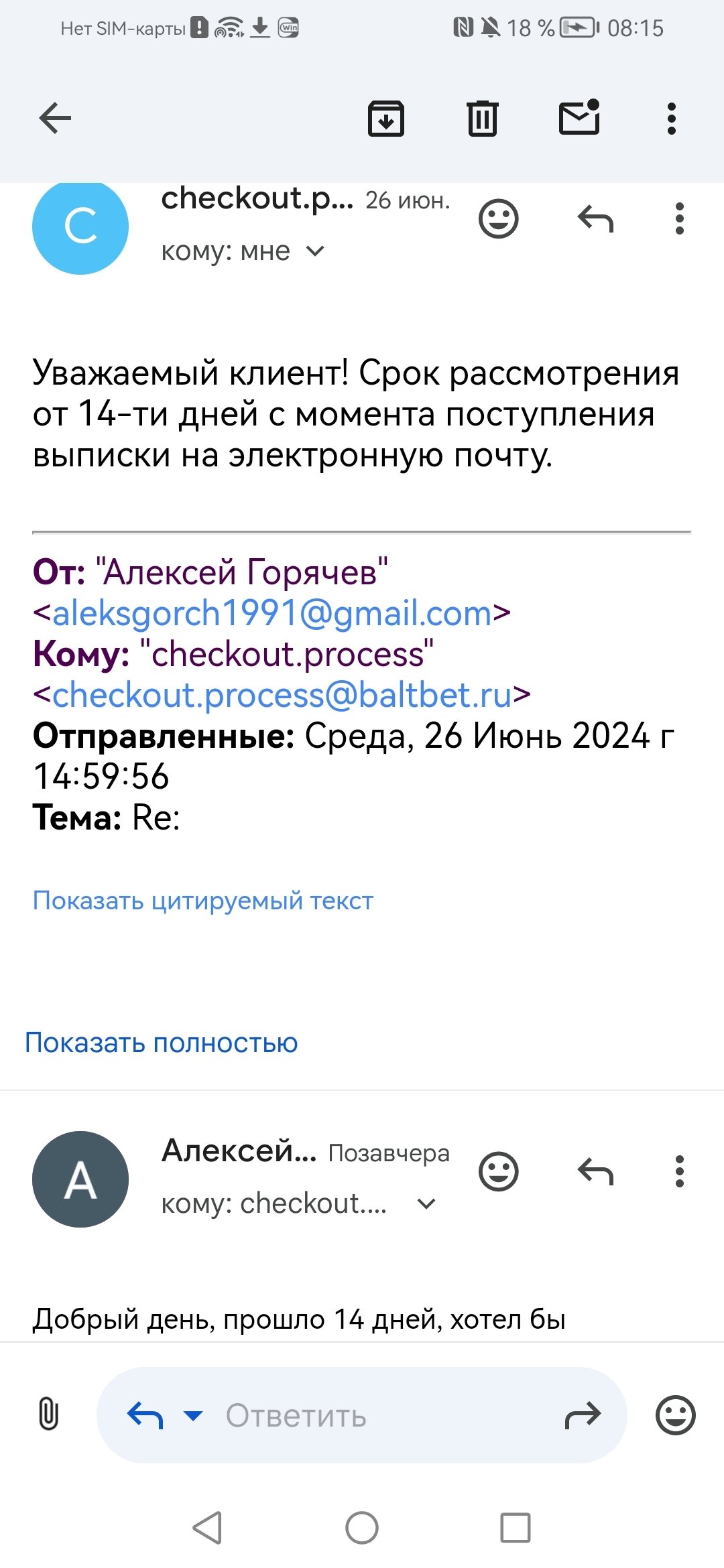
Task: Mark the conversation as unread
Action: pos(579,118)
